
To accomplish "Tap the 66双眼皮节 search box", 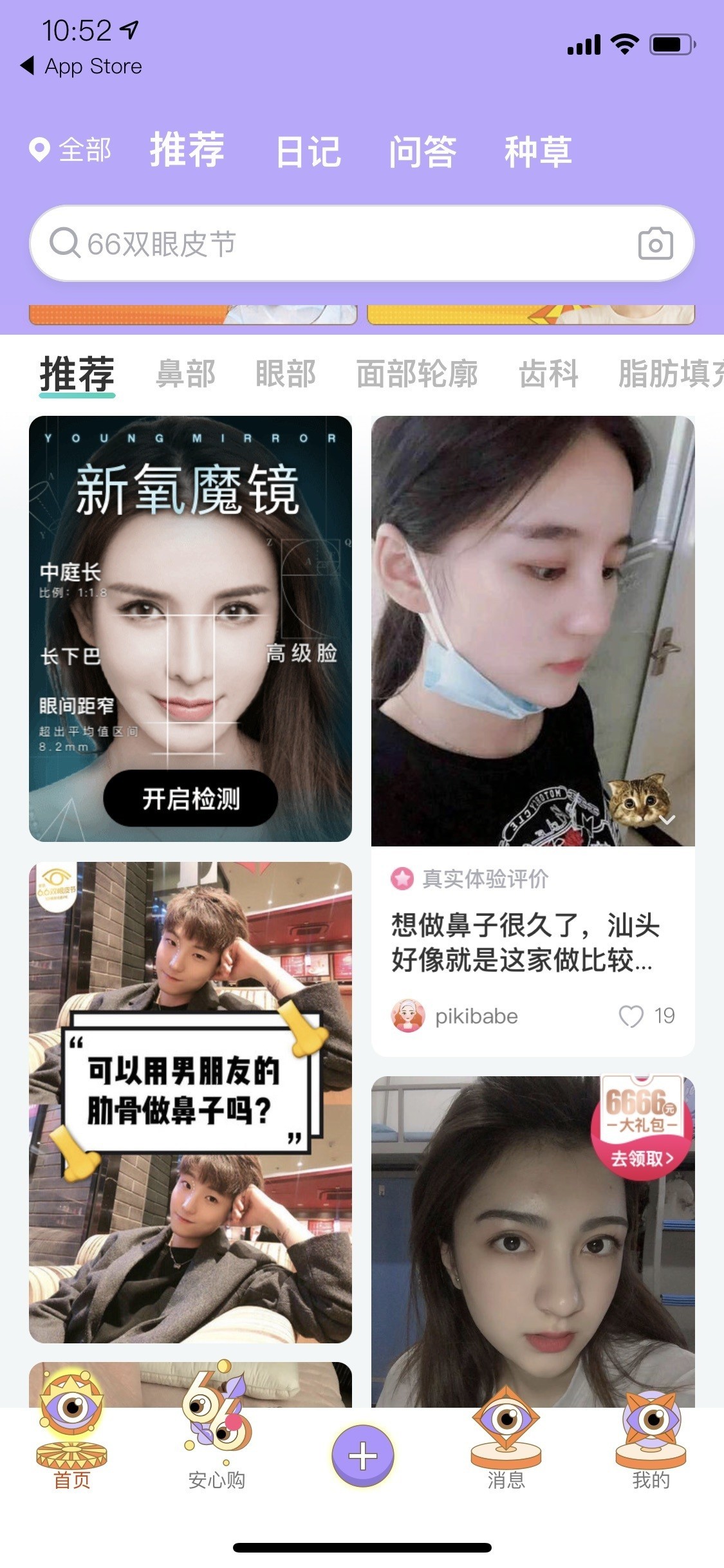I will (335, 244).
